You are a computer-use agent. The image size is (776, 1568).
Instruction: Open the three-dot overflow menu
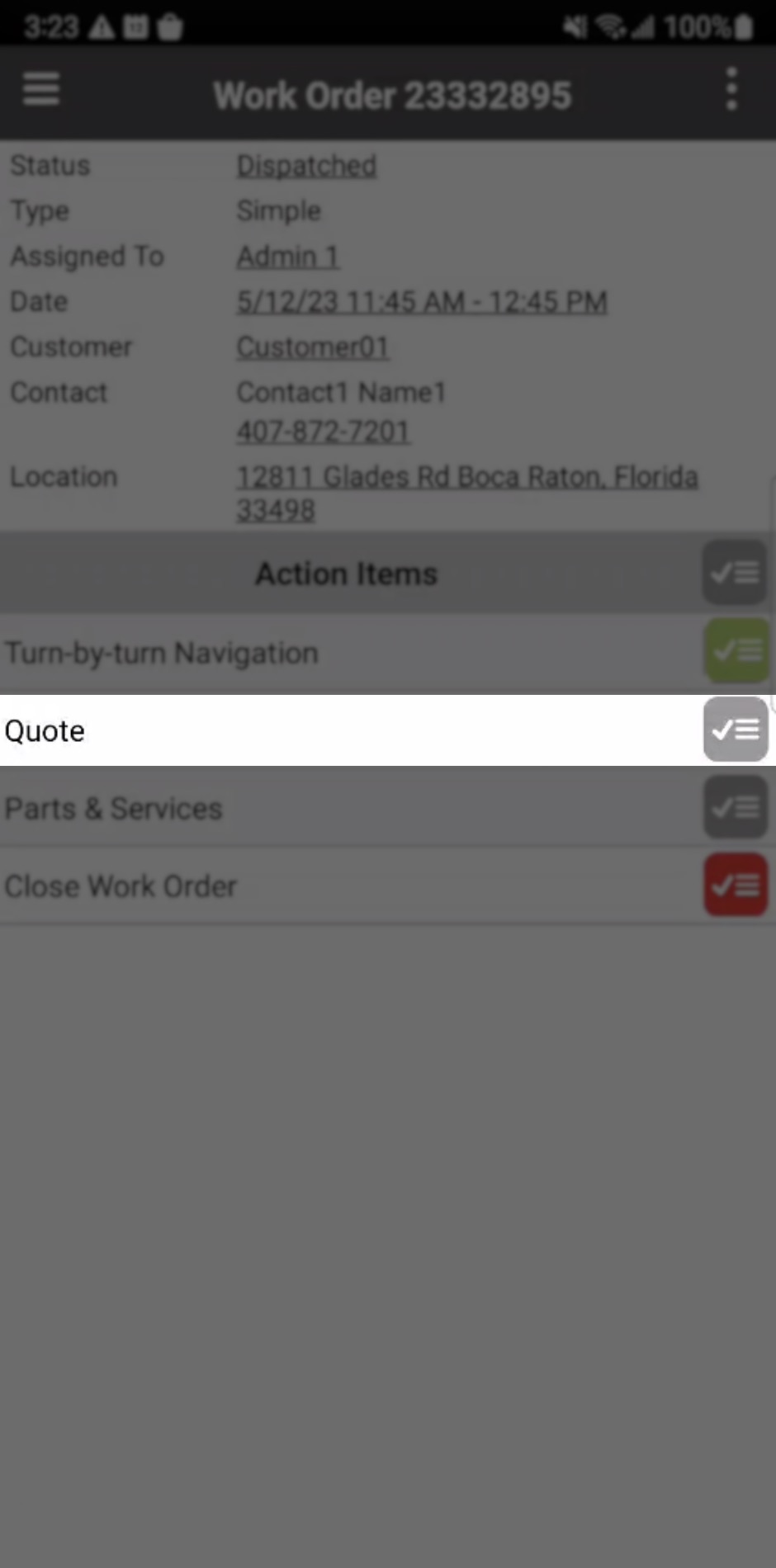731,89
